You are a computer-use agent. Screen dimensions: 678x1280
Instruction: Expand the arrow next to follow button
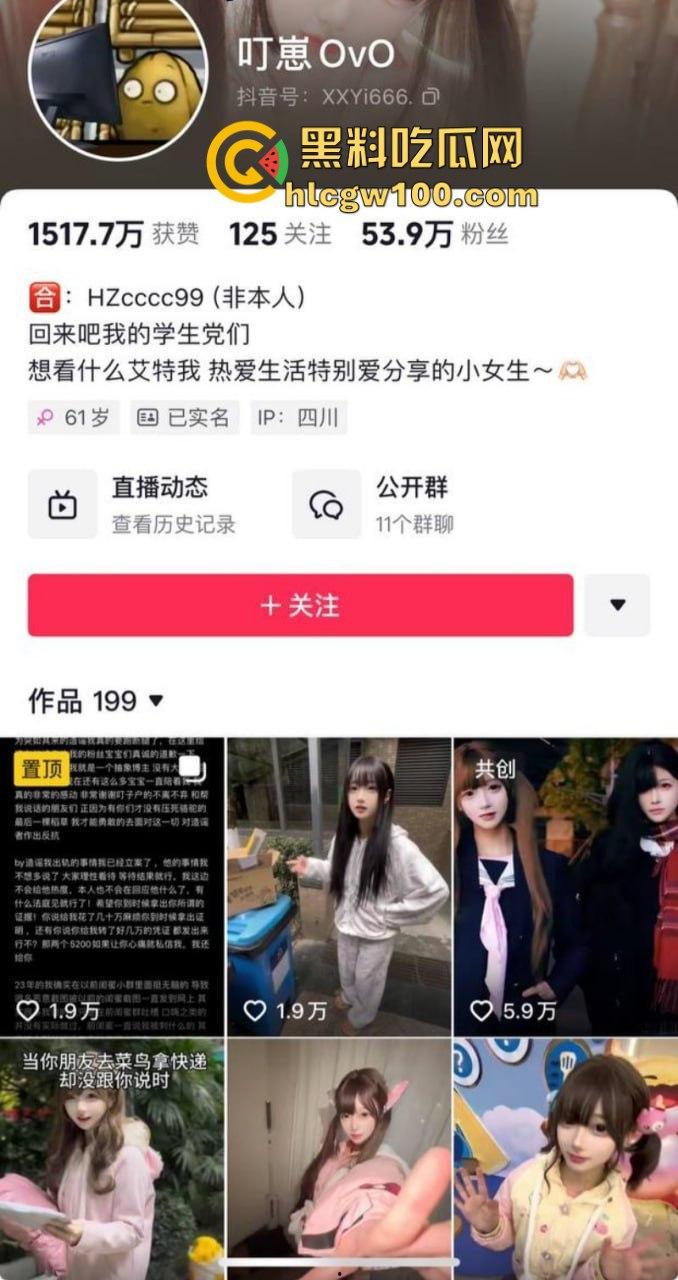[617, 605]
